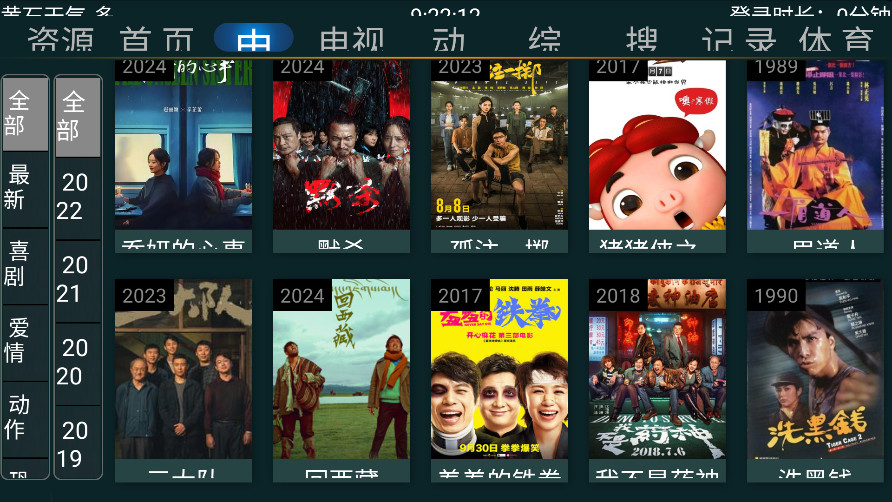Open the 记录 history tab
Viewport: 892px width, 502px height.
[x=739, y=40]
